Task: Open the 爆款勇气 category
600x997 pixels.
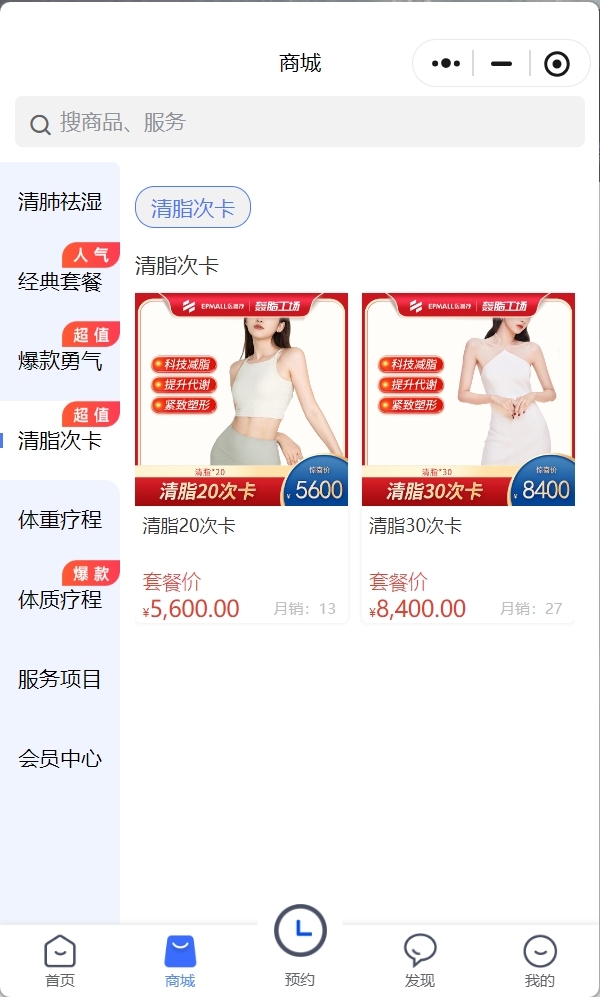Action: pyautogui.click(x=60, y=361)
